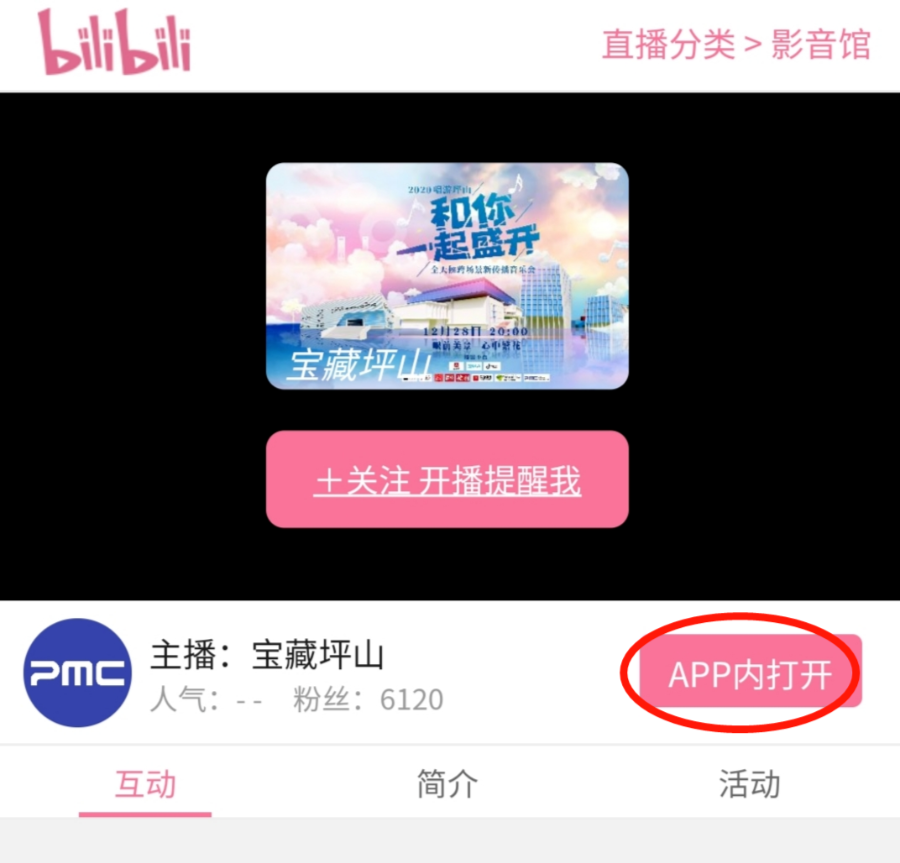Switch to the 简介 tab
Image resolution: width=900 pixels, height=863 pixels.
[447, 784]
